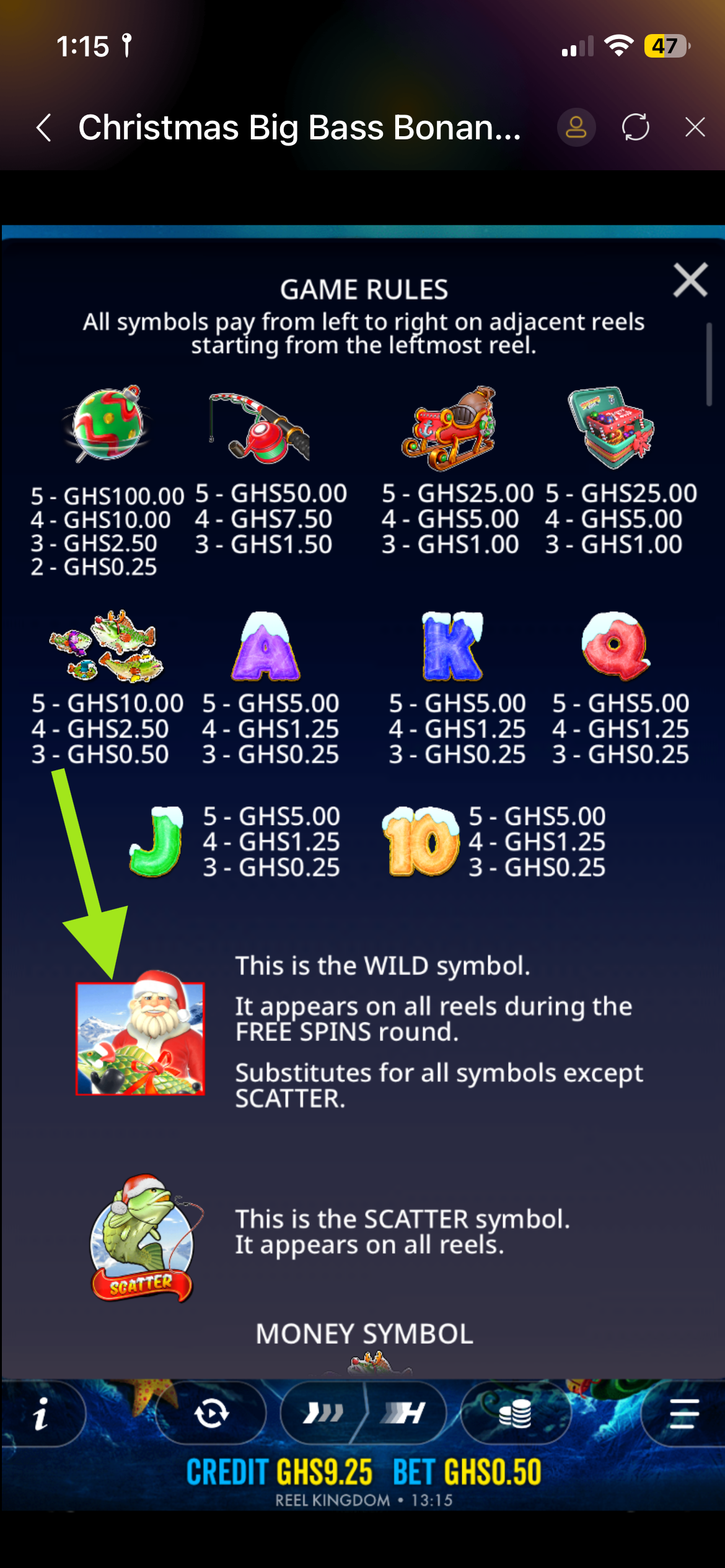Screen dimensions: 725x1568
Task: Close the game browser window
Action: [695, 128]
